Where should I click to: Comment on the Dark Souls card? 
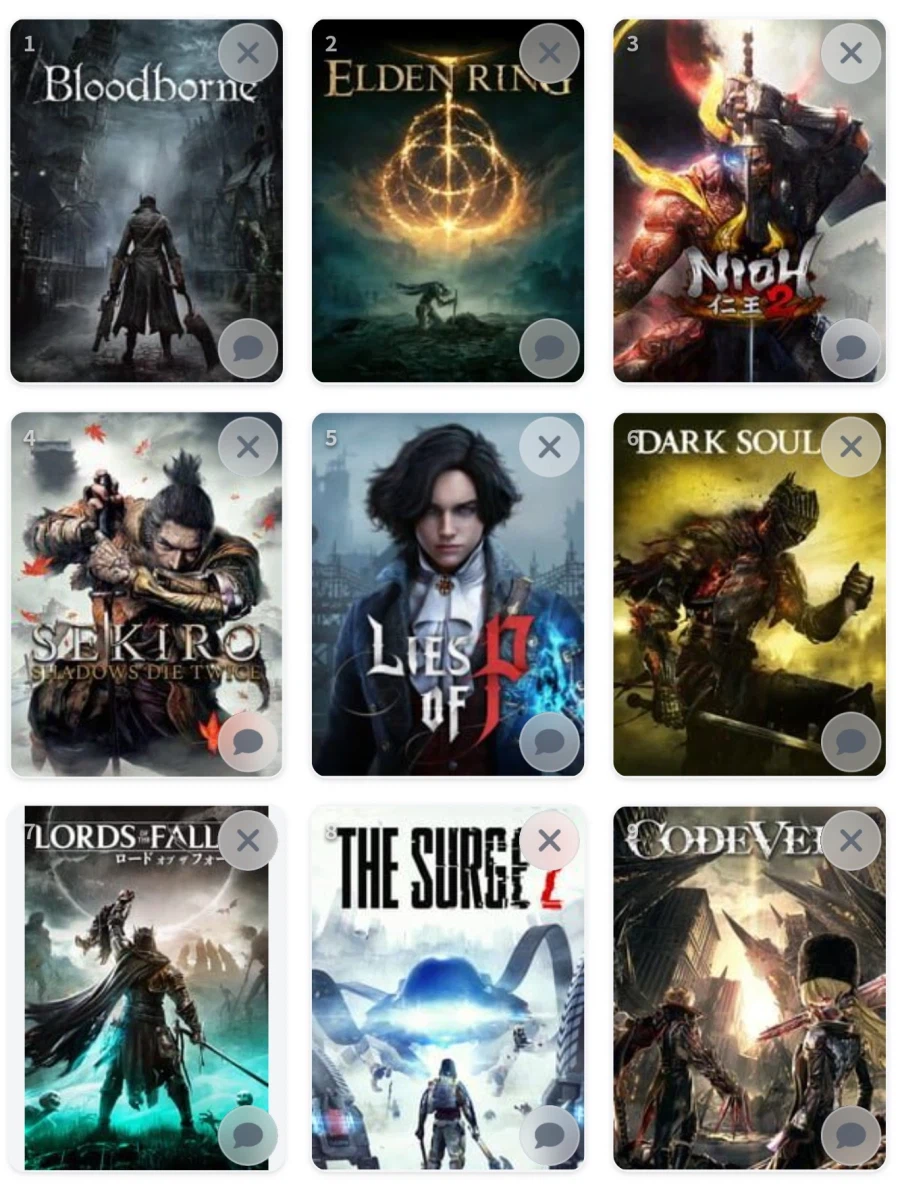click(851, 742)
